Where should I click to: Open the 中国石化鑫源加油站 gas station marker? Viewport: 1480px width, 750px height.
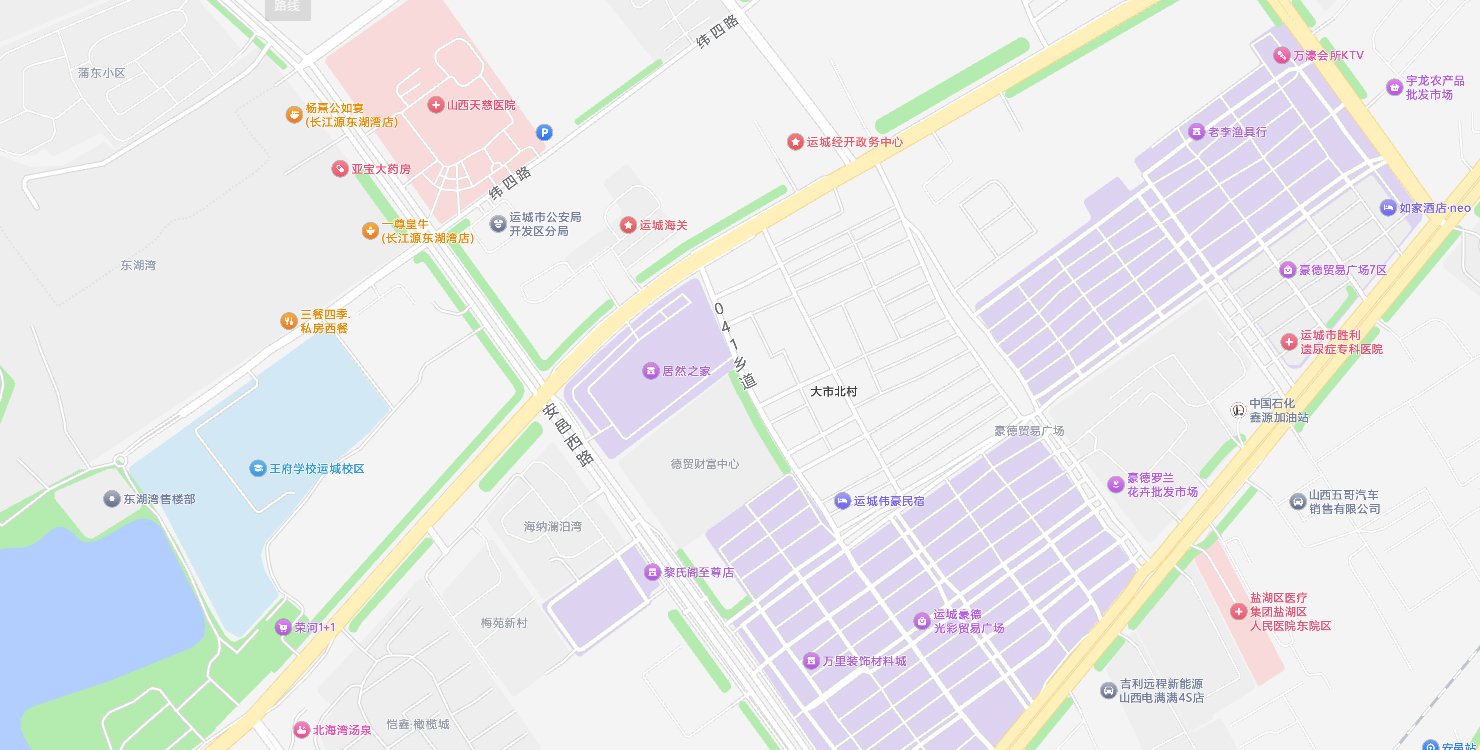1238,410
